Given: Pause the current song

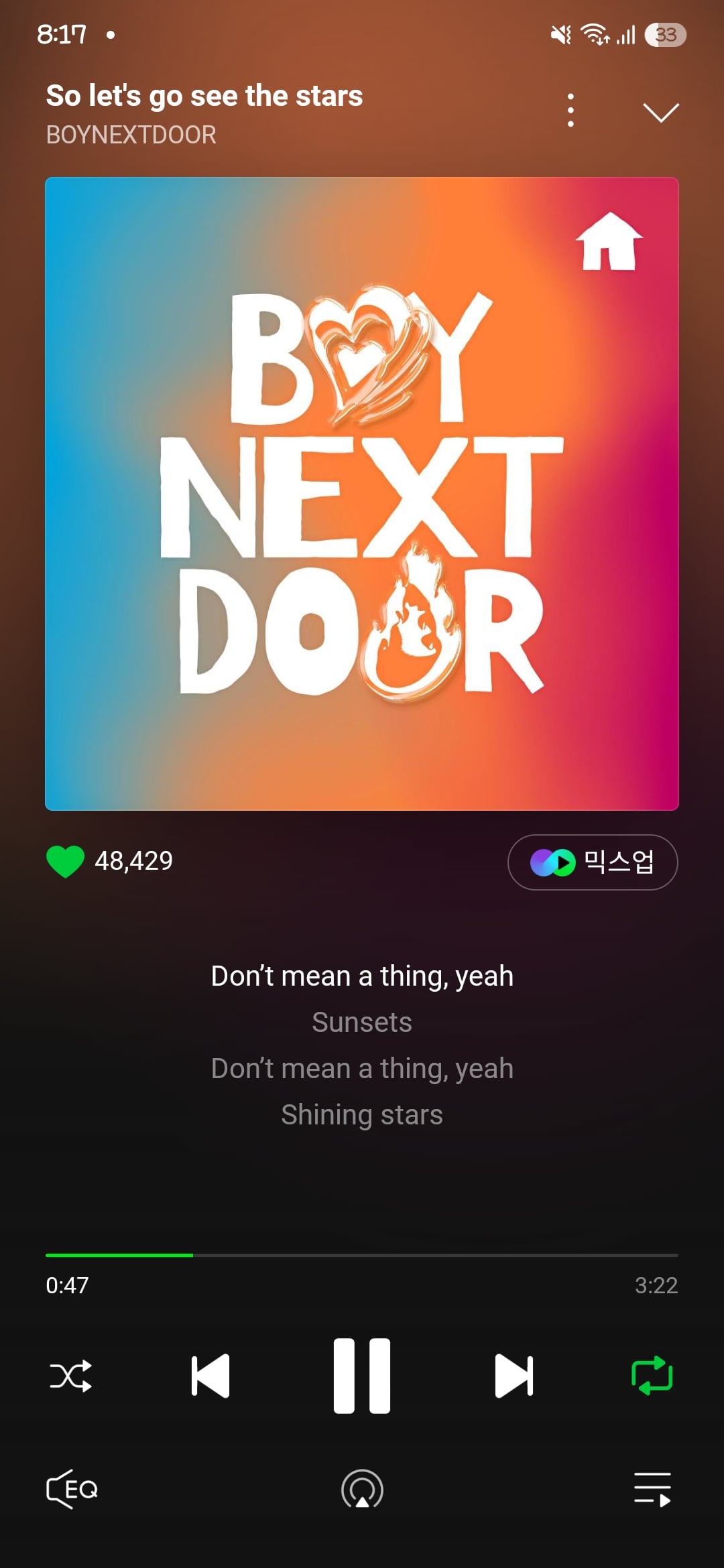Looking at the screenshot, I should coord(362,1376).
